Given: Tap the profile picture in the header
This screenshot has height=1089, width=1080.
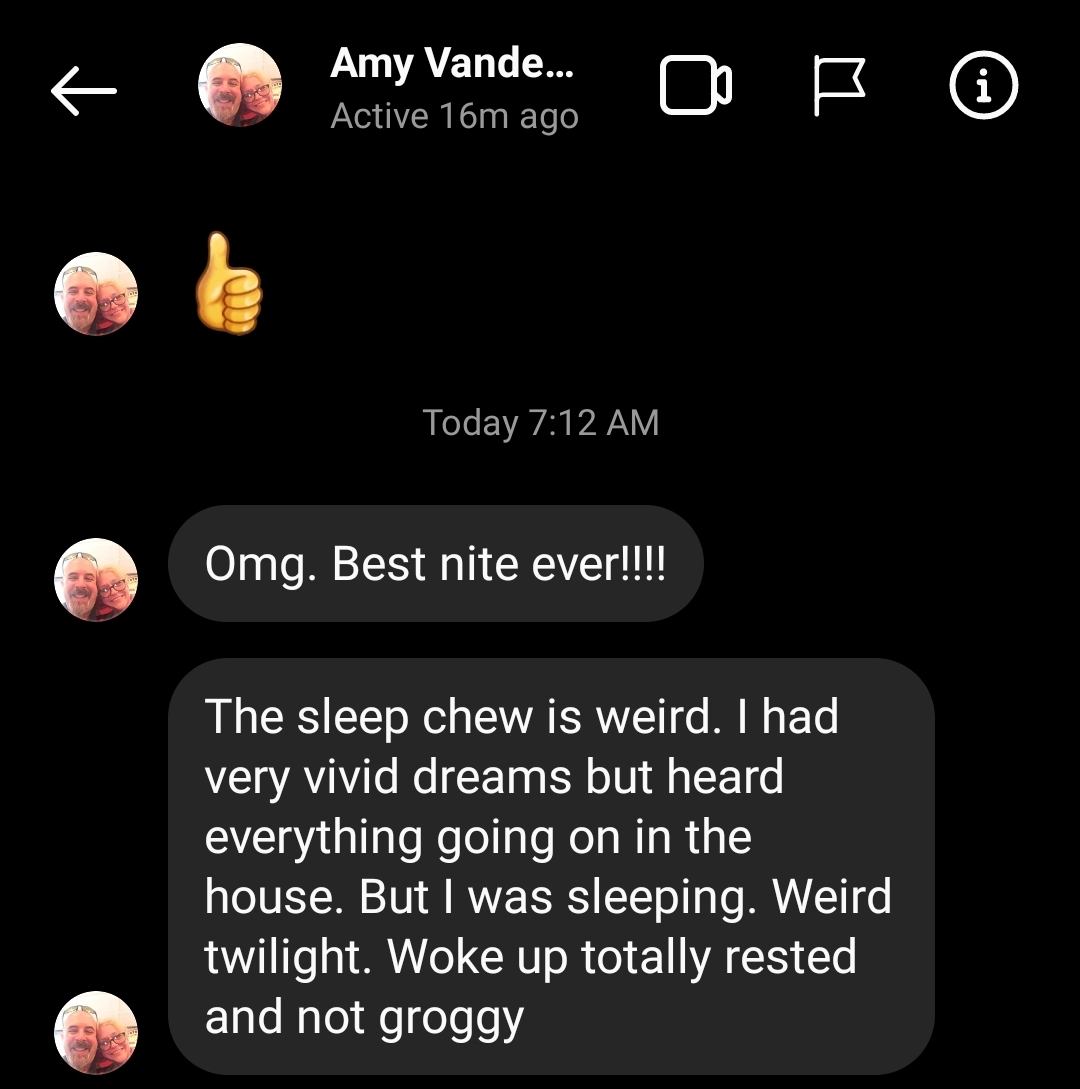Looking at the screenshot, I should pos(240,87).
